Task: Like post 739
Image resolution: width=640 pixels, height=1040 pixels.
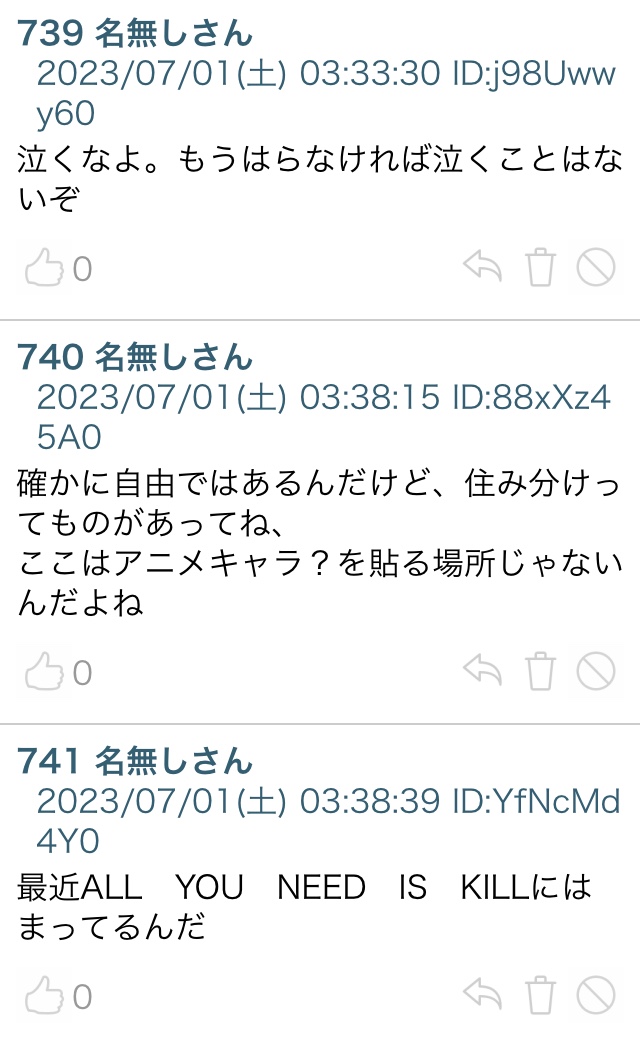Action: coord(45,268)
